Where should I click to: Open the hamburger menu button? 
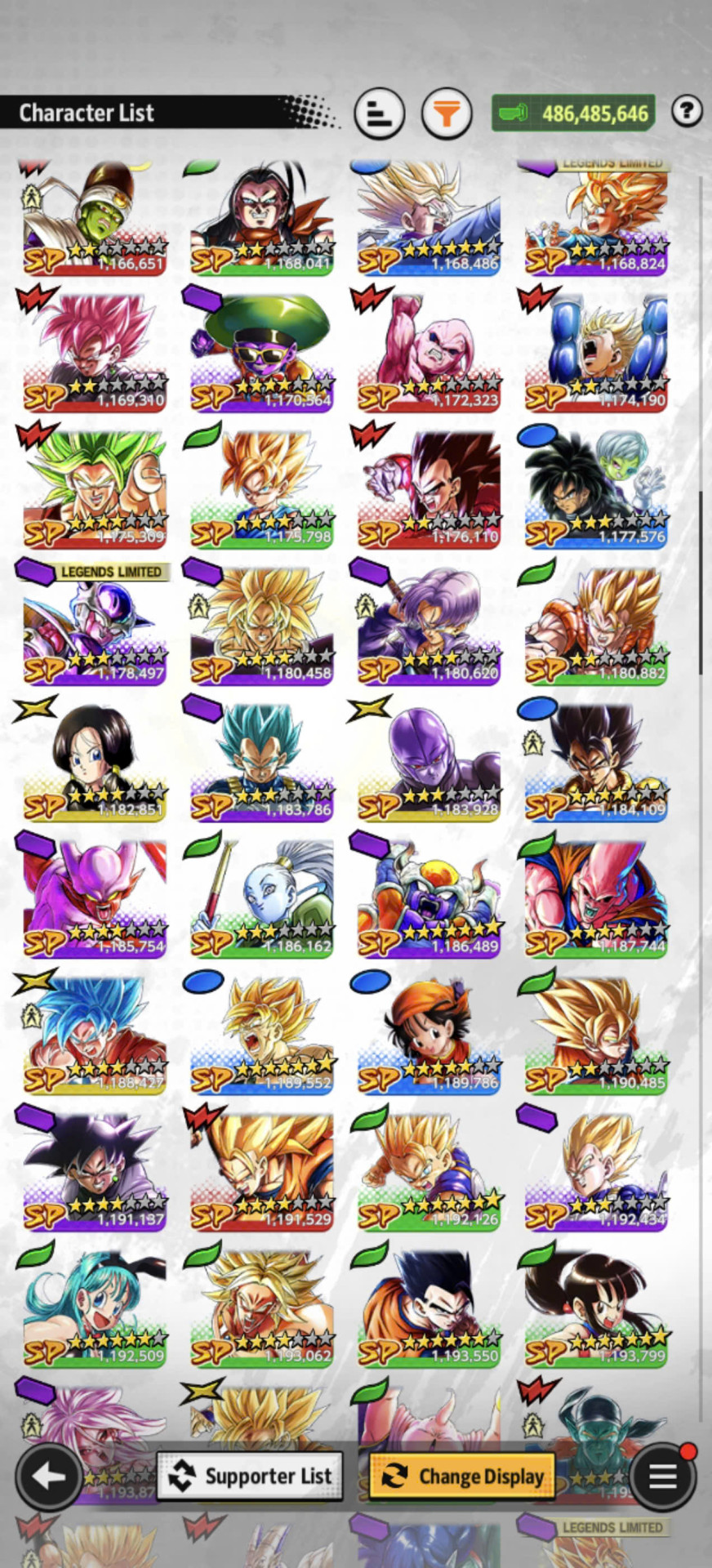pos(662,1476)
